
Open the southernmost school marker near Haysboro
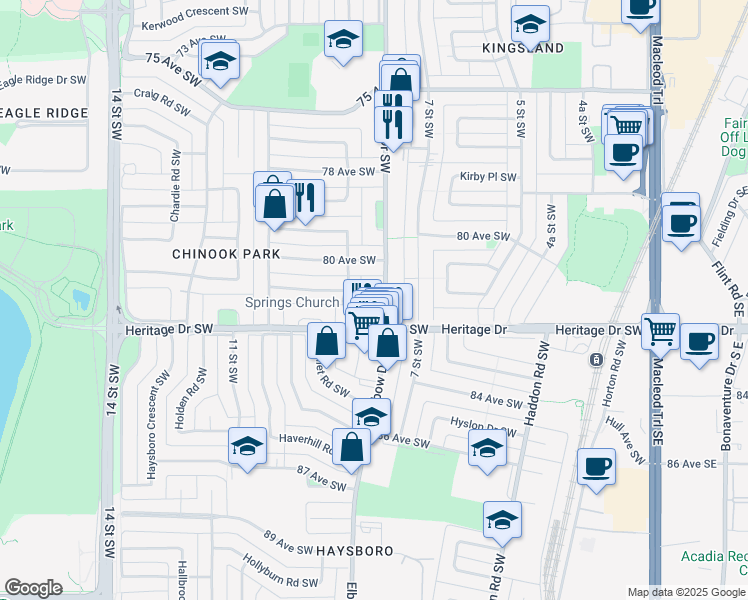(x=502, y=520)
